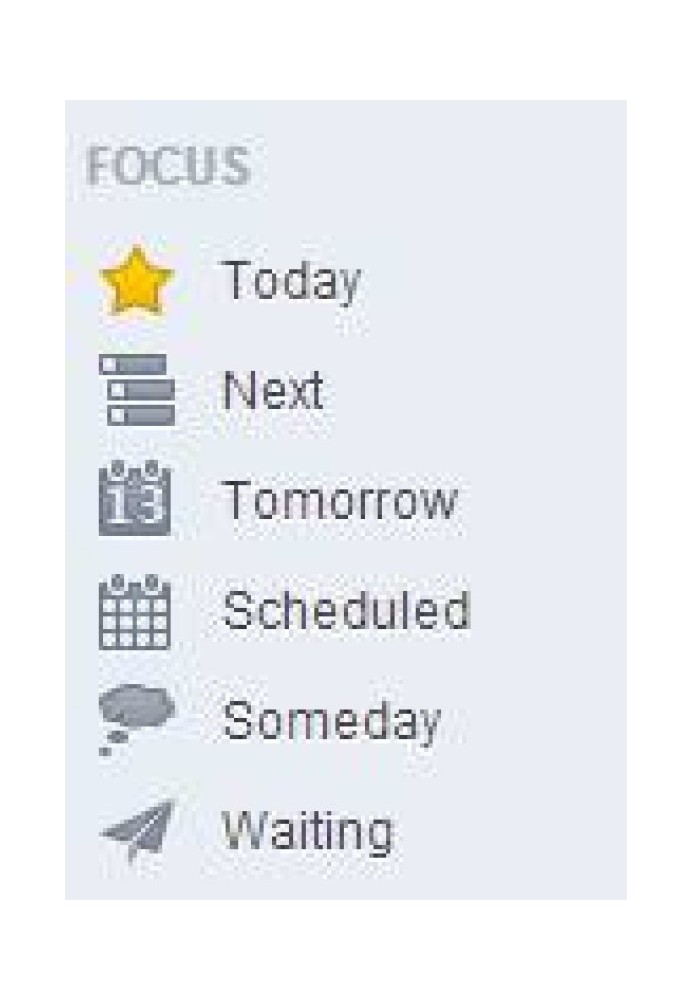The width and height of the screenshot is (693, 1000).
Task: Go to Tomorrow's tasks
Action: point(338,500)
